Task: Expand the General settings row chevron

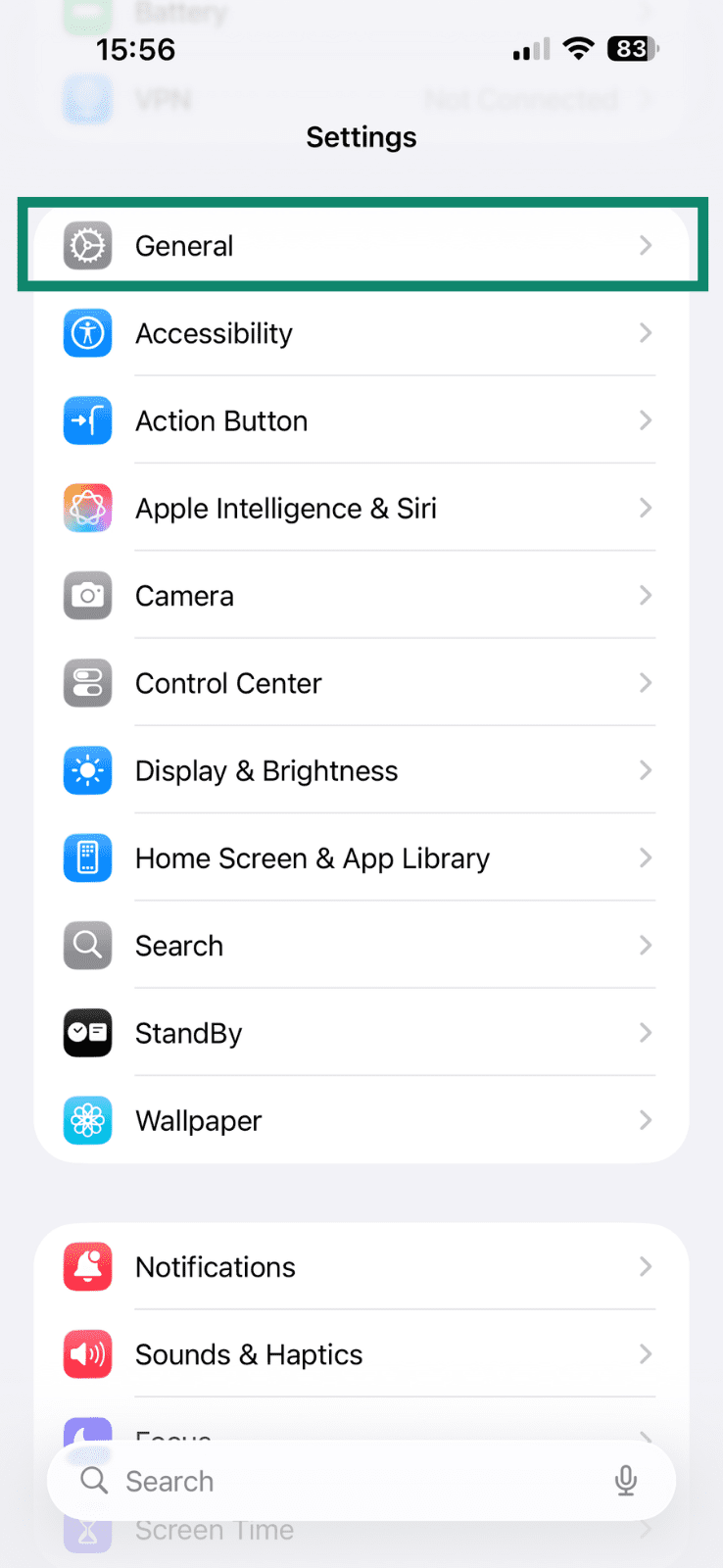Action: 645,246
